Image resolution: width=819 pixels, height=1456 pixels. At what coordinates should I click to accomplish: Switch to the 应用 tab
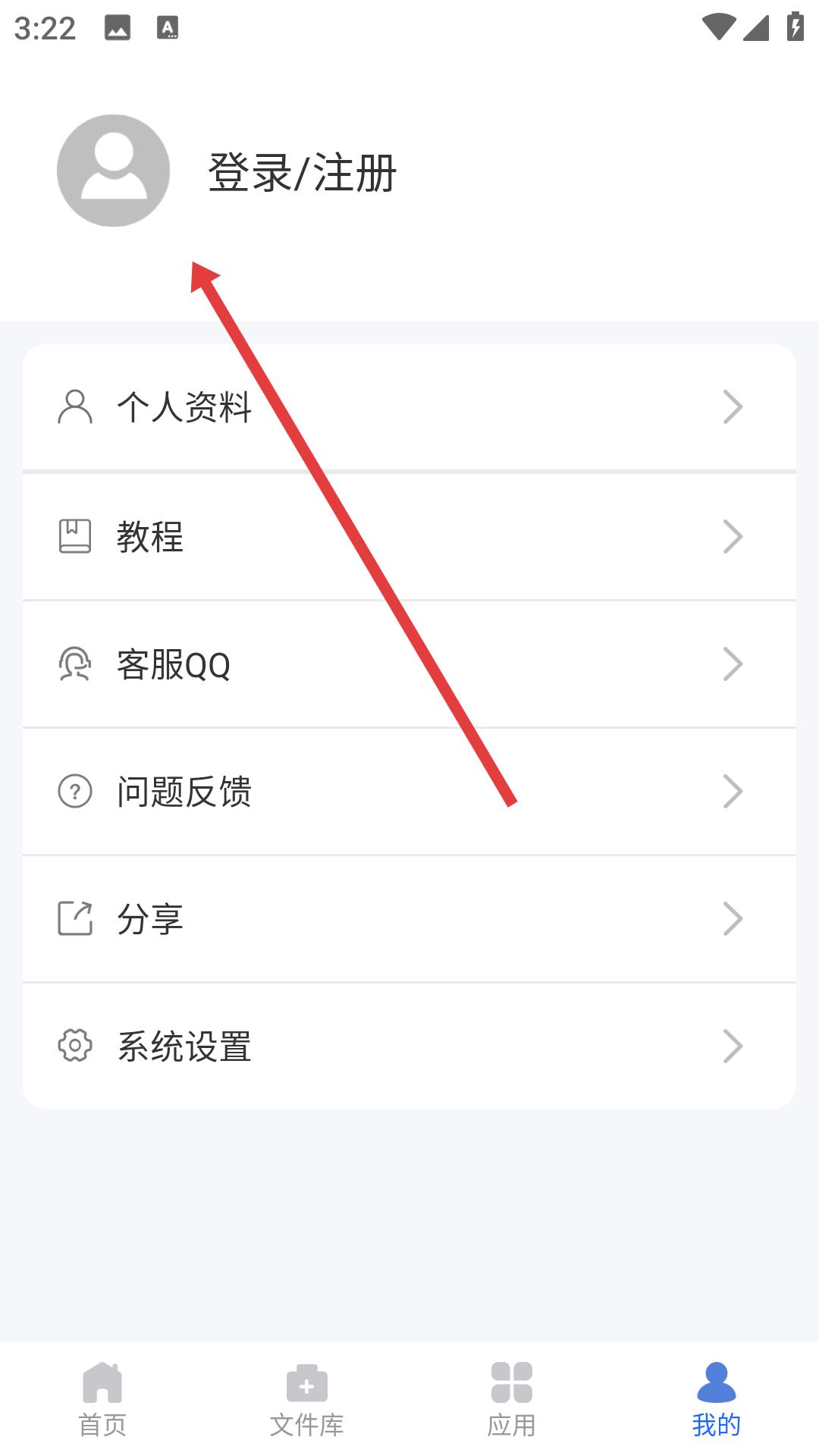point(512,1399)
